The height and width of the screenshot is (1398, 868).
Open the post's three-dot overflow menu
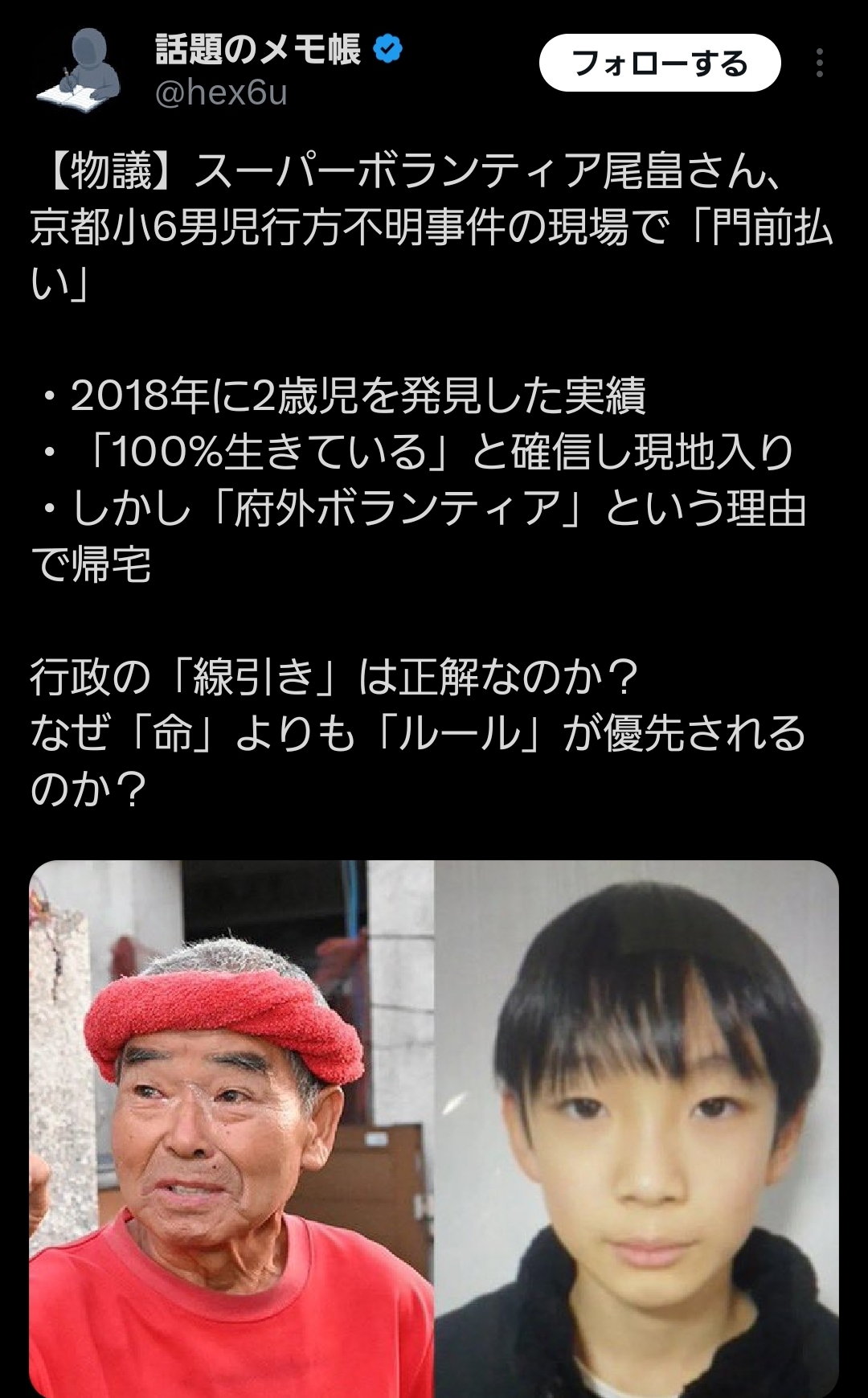click(x=819, y=63)
